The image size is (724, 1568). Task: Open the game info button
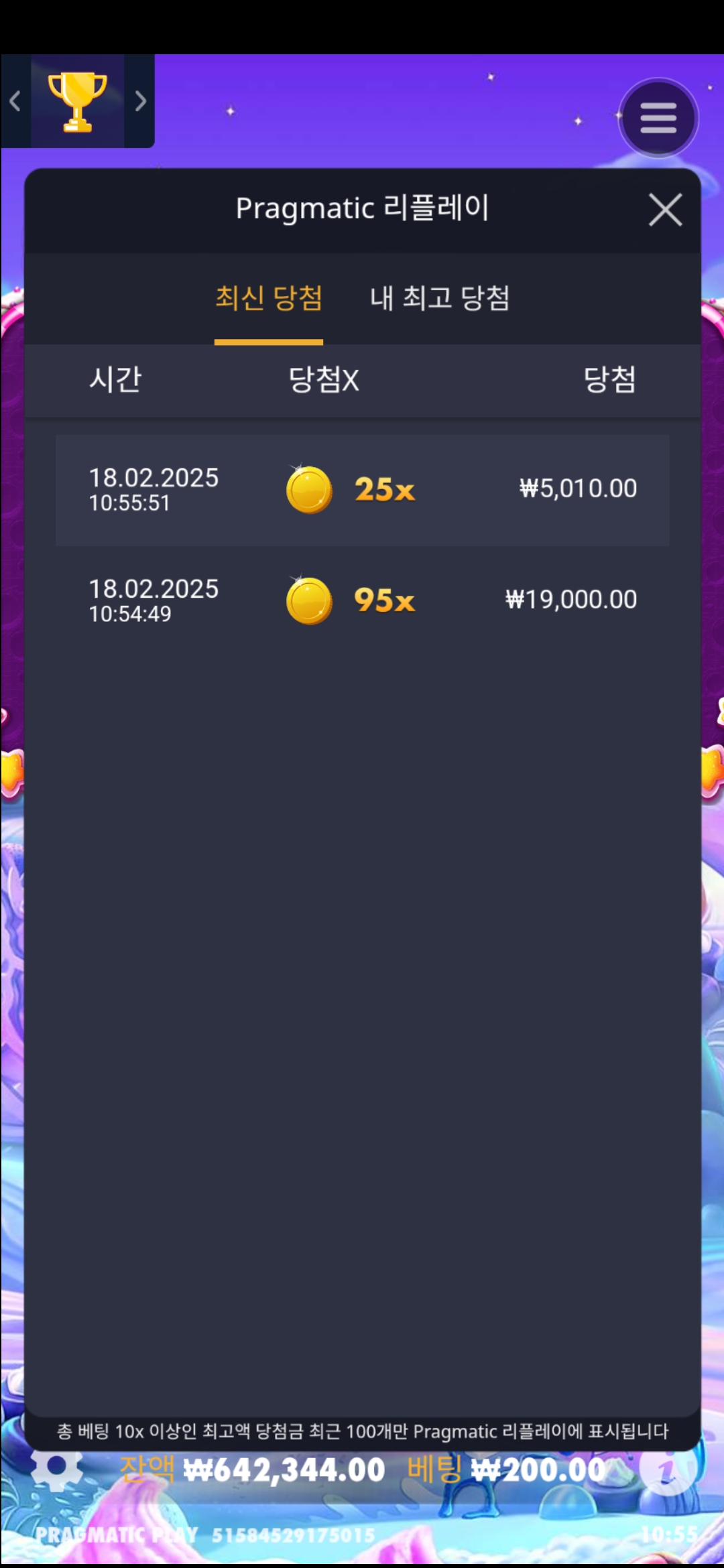[x=666, y=1470]
